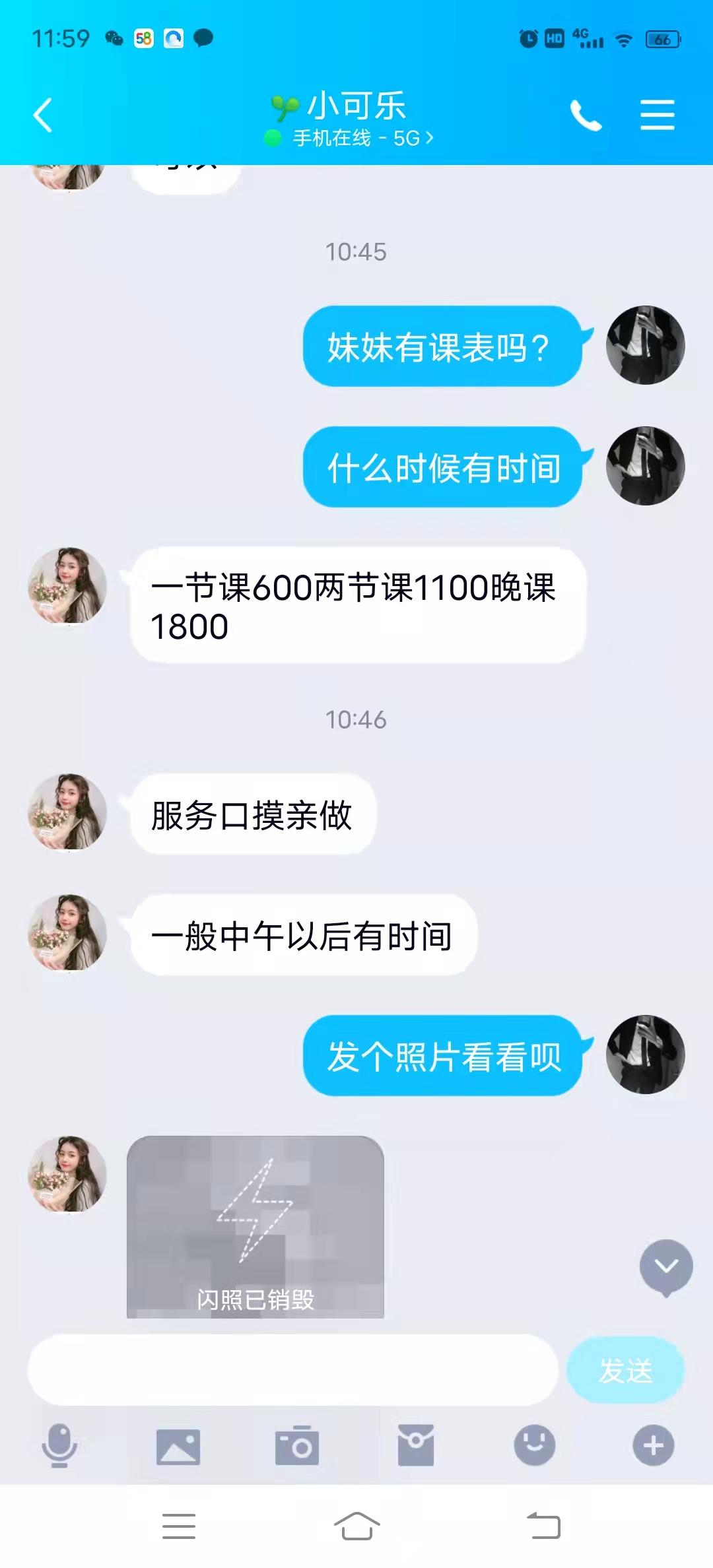Open more attachment options
Screen dimensions: 713x1568
pos(654,1445)
